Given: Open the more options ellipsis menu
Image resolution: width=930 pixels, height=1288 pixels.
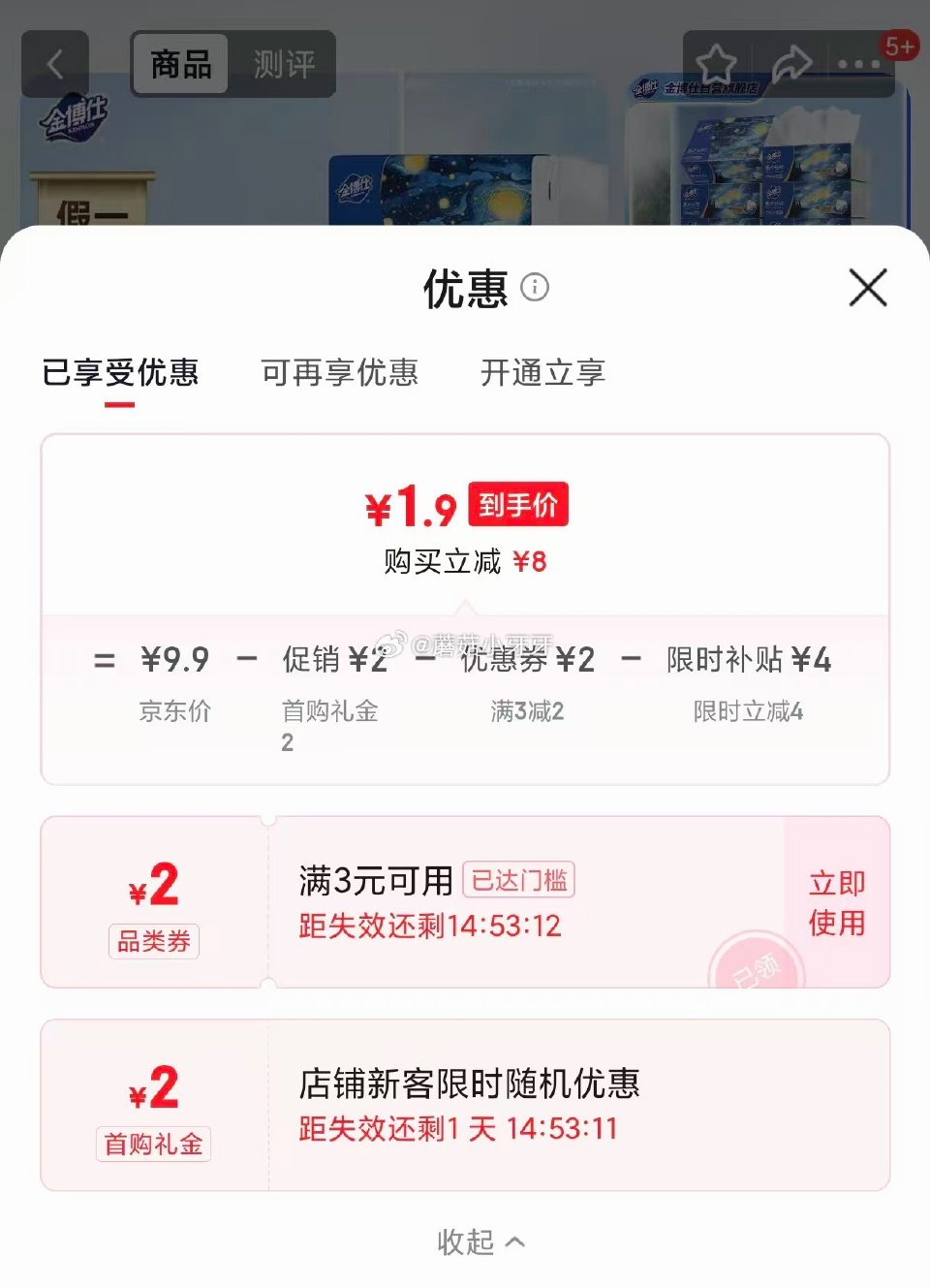Looking at the screenshot, I should click(x=860, y=63).
